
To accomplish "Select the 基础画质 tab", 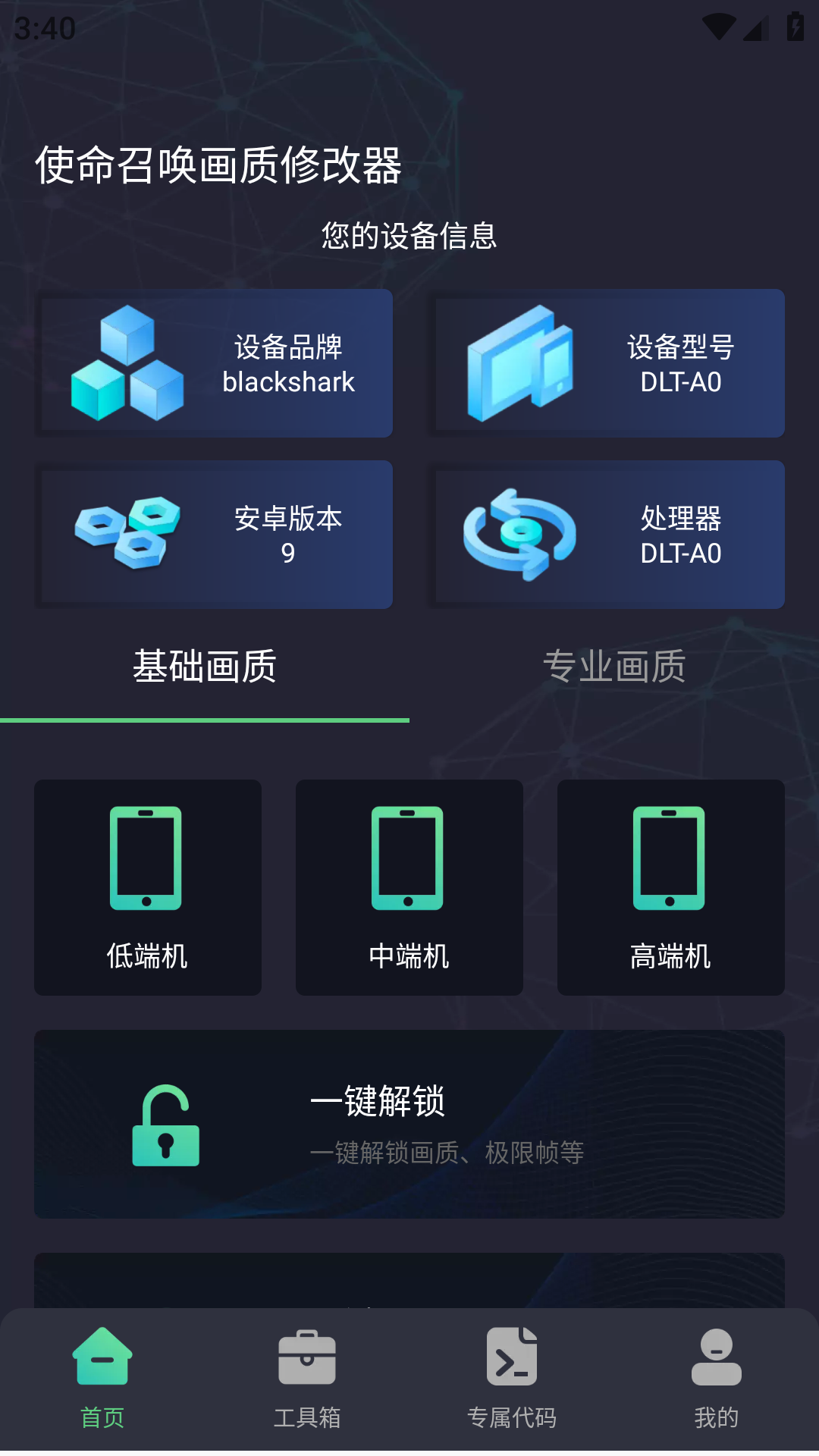I will point(205,666).
